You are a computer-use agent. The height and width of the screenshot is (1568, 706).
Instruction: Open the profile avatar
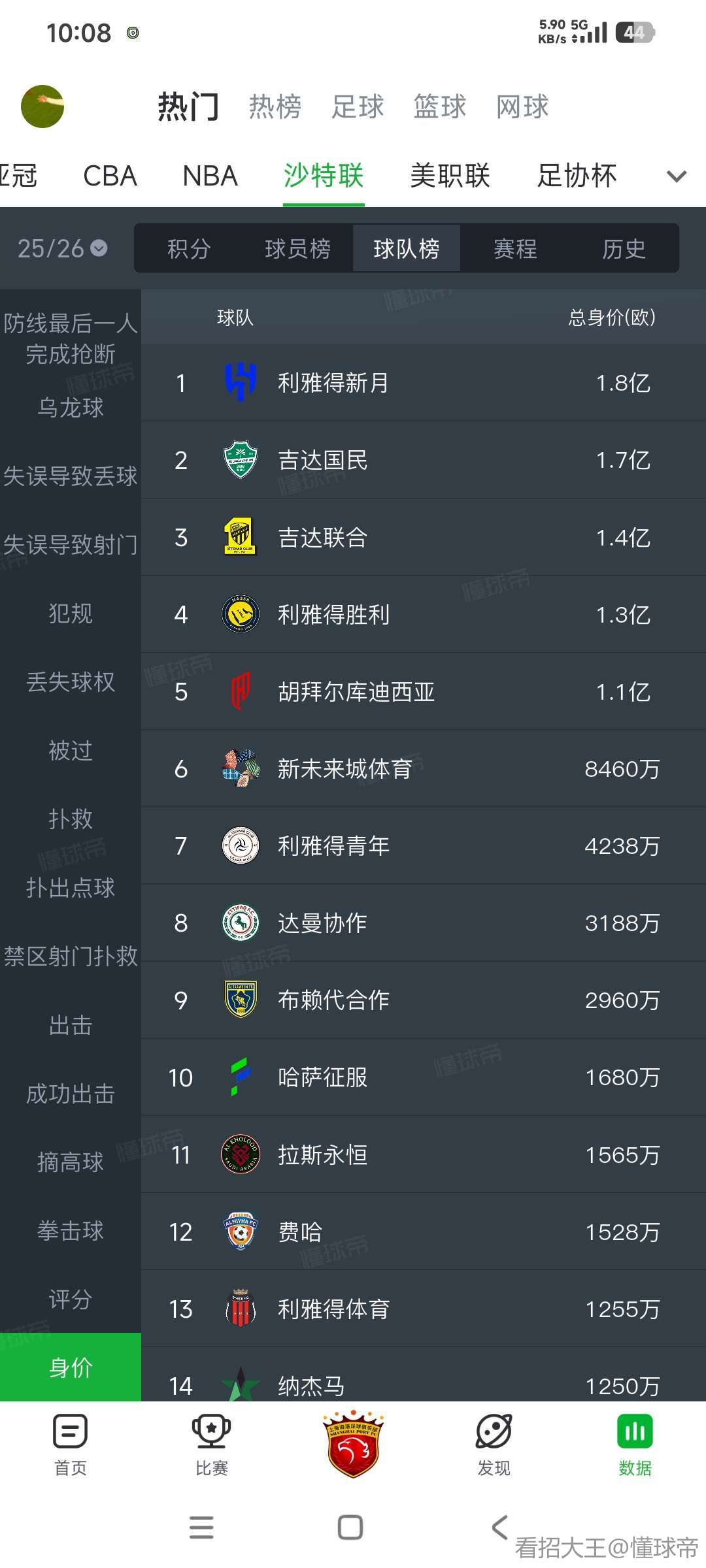click(x=42, y=106)
